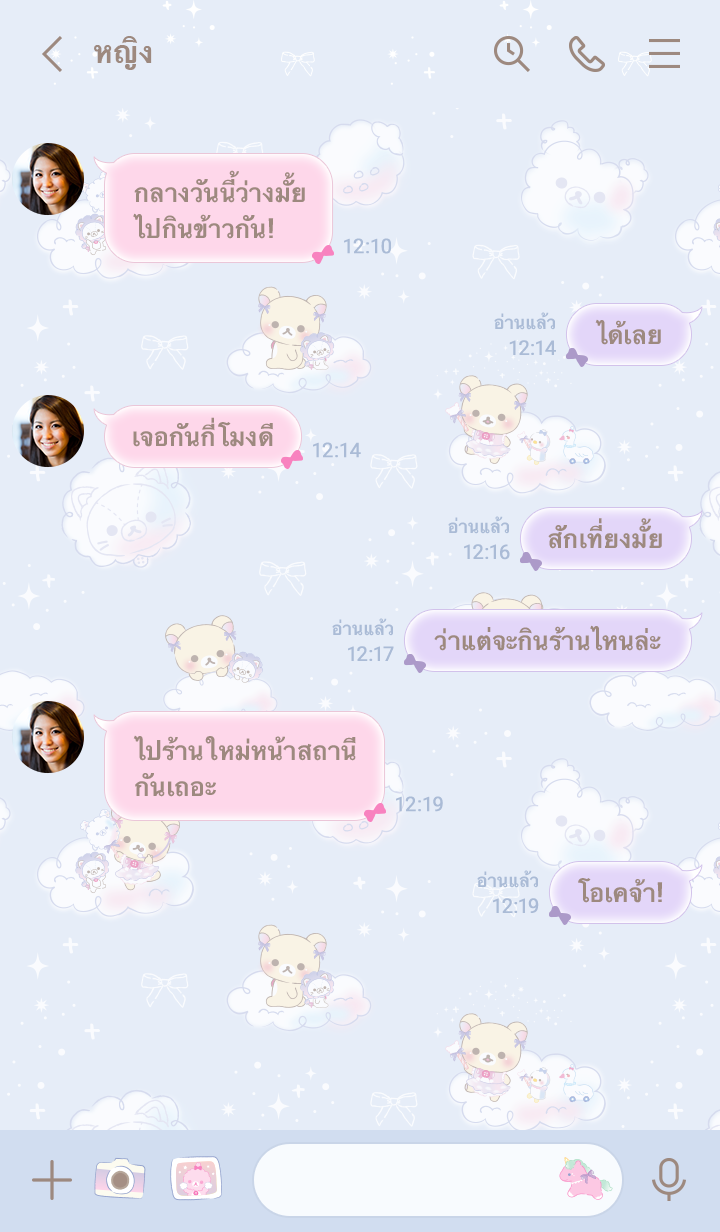
Task: Go back from the chat
Action: pos(52,54)
